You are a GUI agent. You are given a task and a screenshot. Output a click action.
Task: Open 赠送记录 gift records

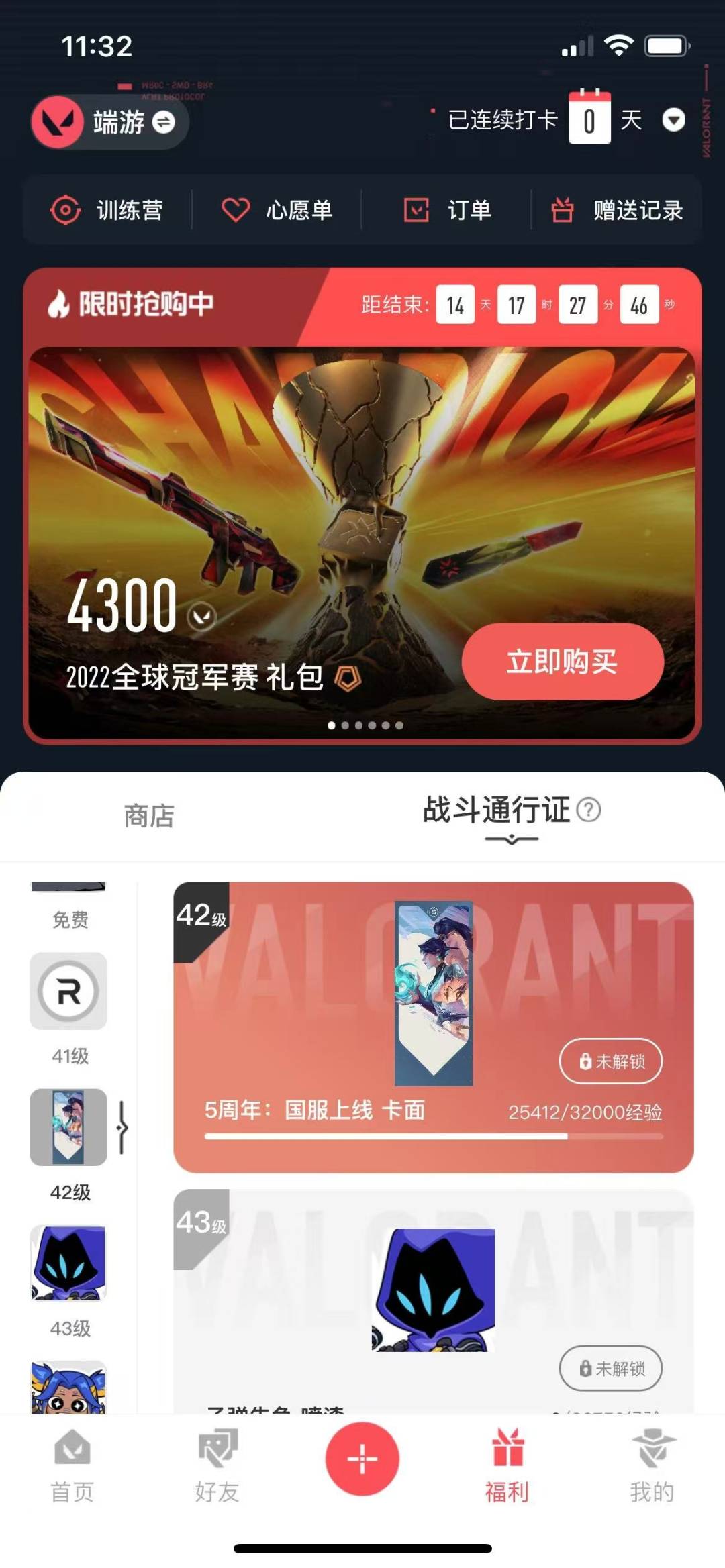click(x=617, y=210)
